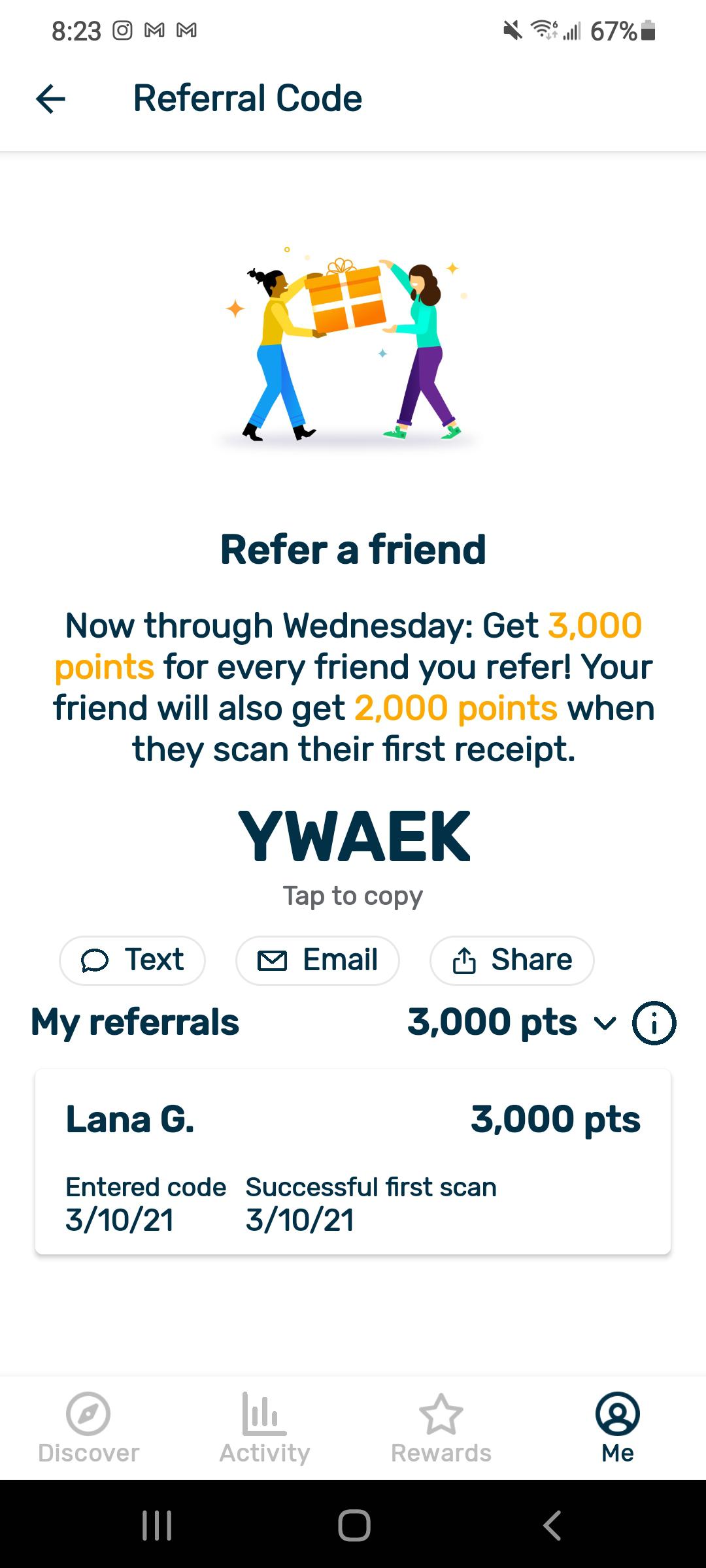706x1568 pixels.
Task: Send referral code via Text
Action: (x=133, y=960)
